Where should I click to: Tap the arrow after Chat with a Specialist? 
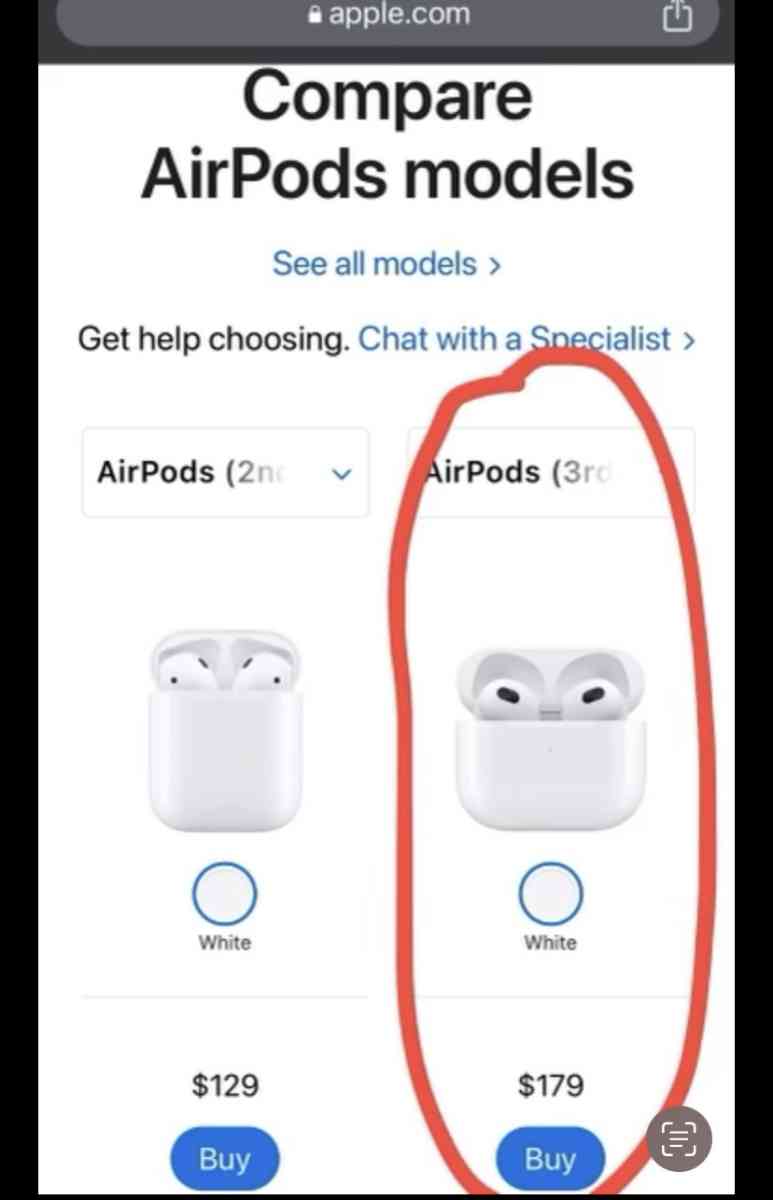(x=688, y=340)
